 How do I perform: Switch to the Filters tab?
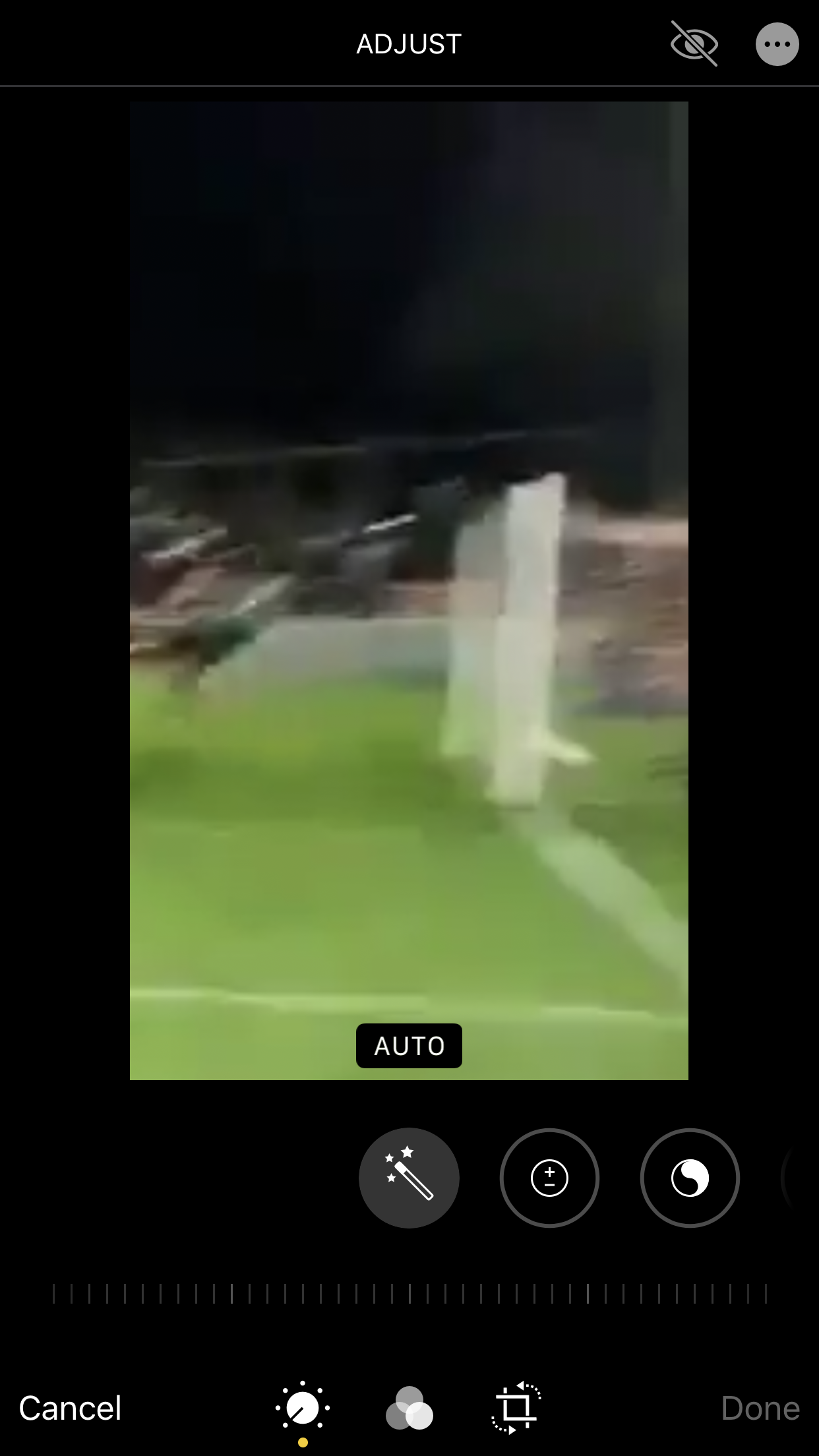(x=409, y=1408)
